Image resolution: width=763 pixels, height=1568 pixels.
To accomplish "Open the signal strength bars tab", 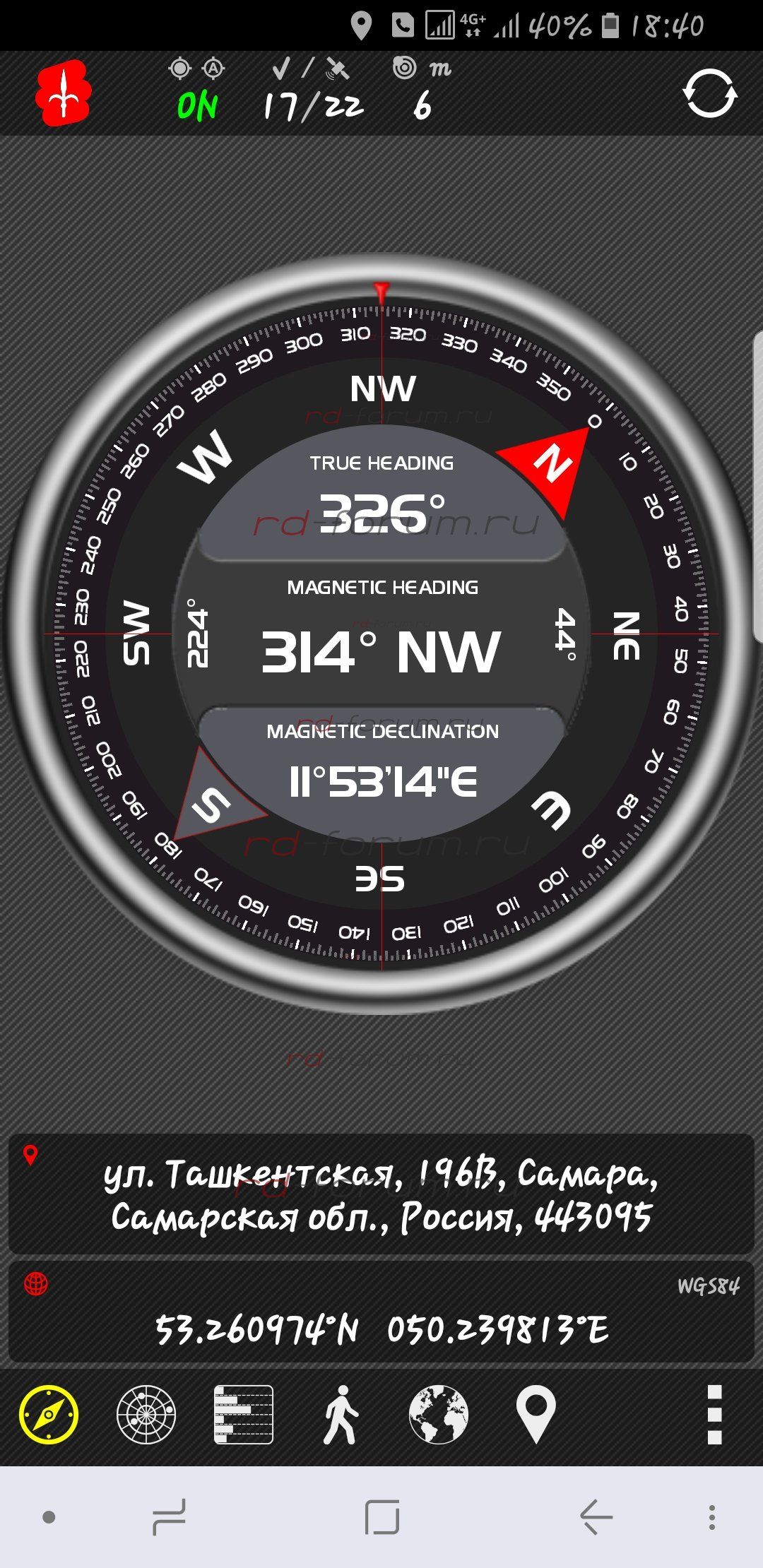I will pyautogui.click(x=244, y=1414).
